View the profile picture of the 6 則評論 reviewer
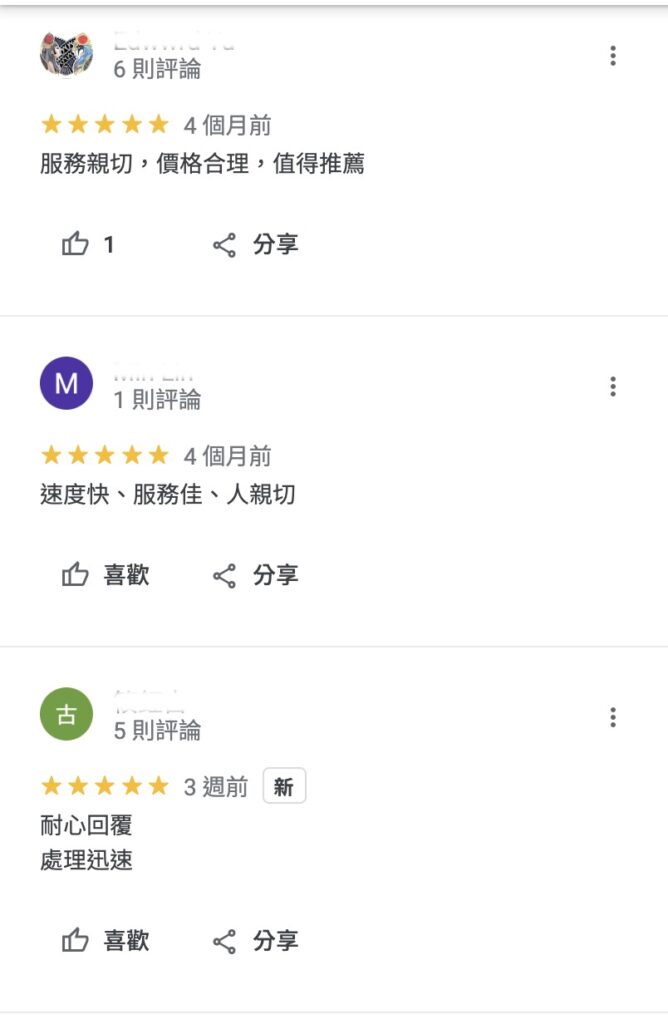 (66, 54)
